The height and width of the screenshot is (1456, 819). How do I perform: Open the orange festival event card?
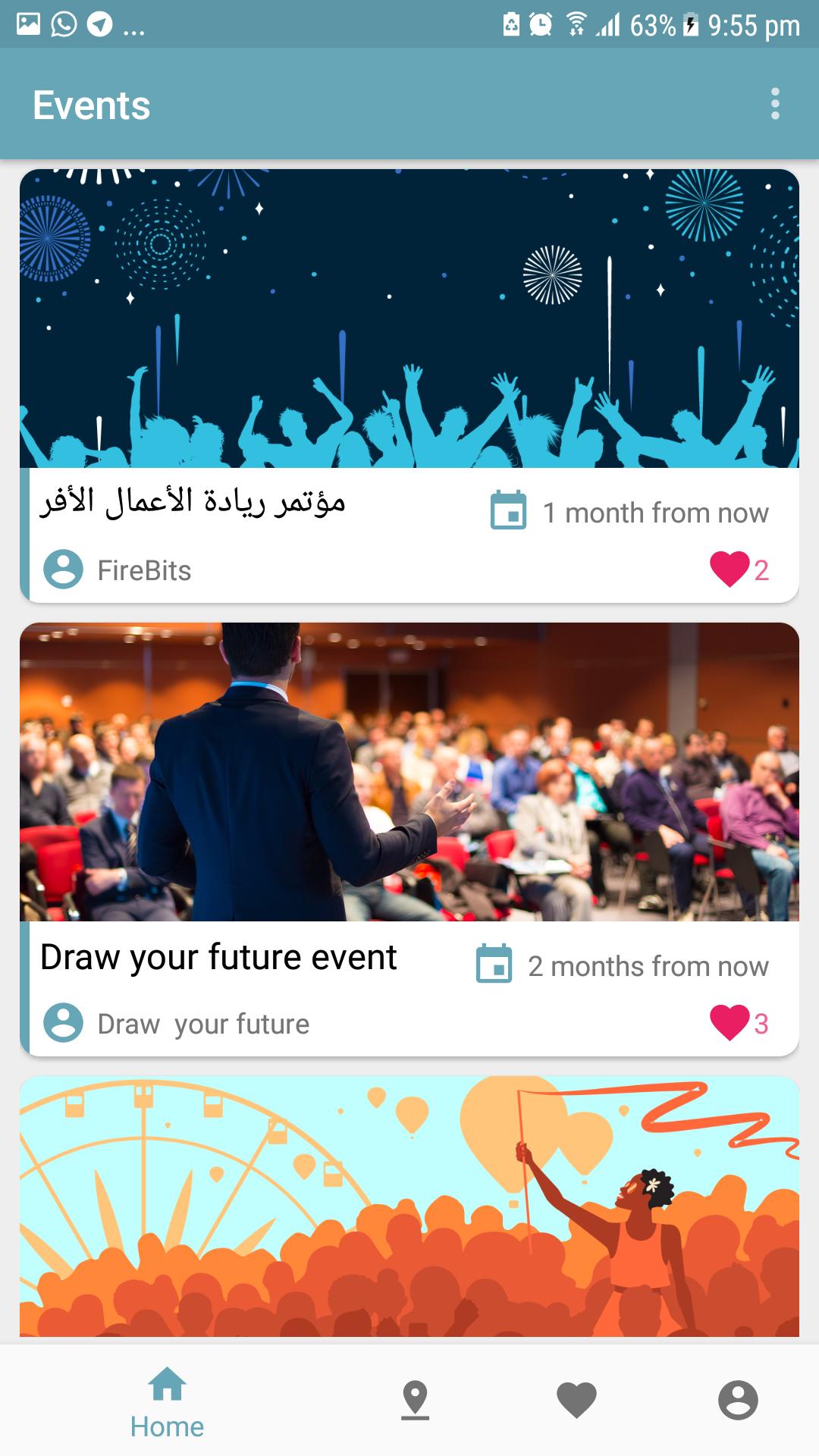409,1206
